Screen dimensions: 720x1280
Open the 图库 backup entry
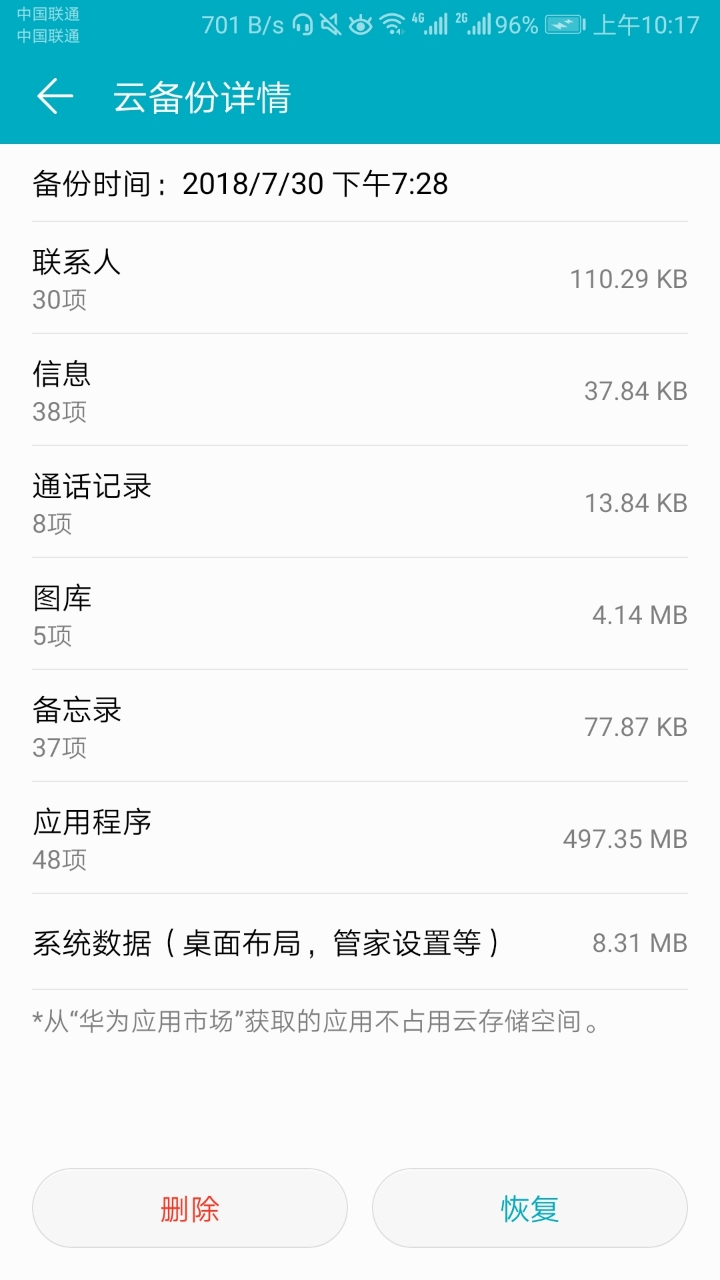click(x=360, y=615)
